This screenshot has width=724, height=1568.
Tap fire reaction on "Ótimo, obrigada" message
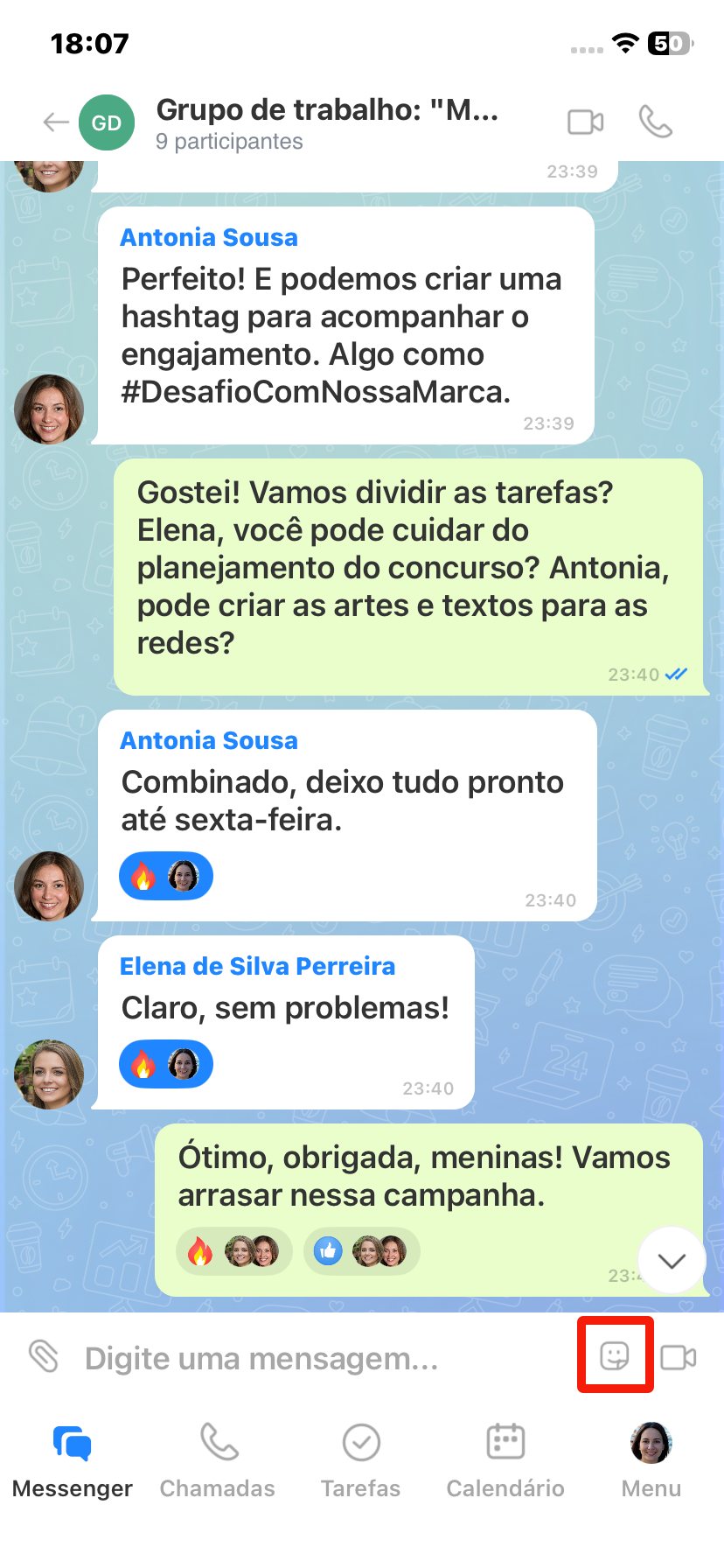point(233,1252)
